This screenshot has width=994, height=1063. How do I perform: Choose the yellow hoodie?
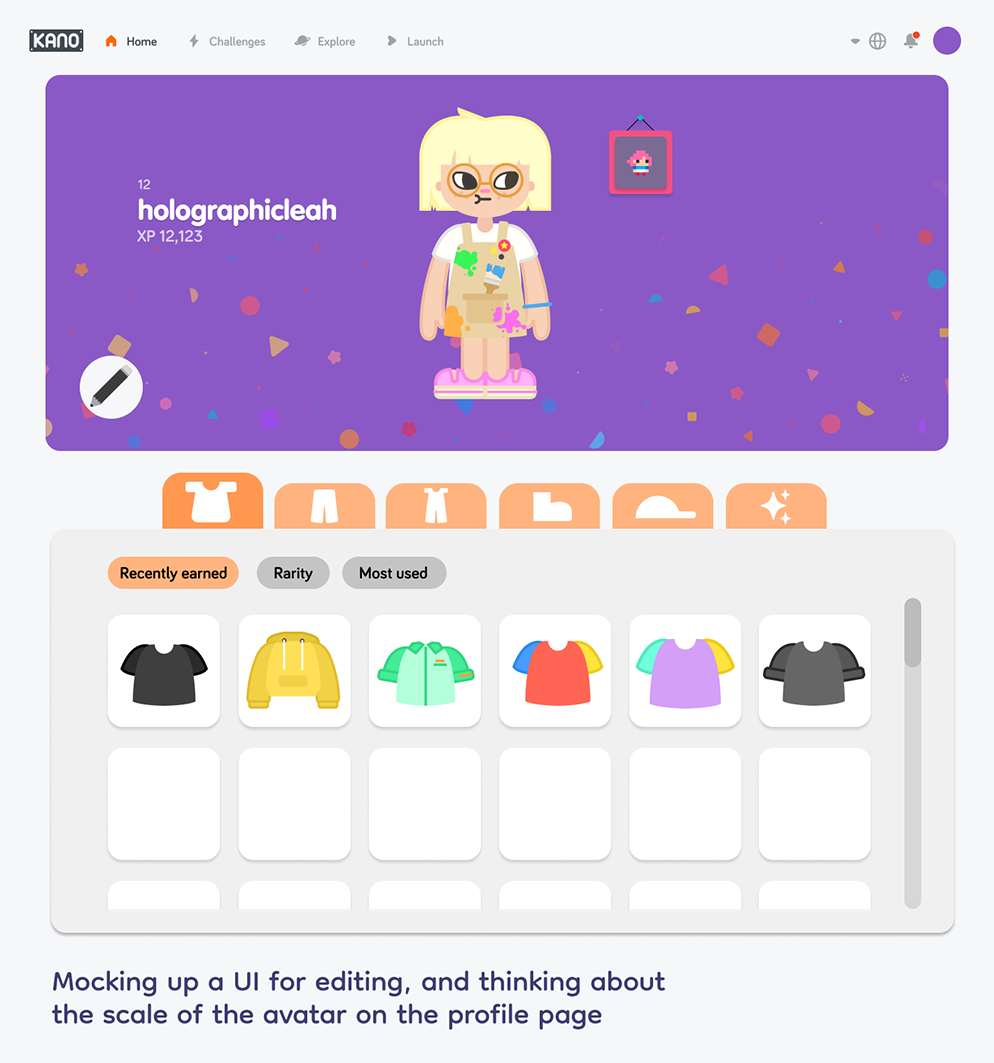click(294, 670)
